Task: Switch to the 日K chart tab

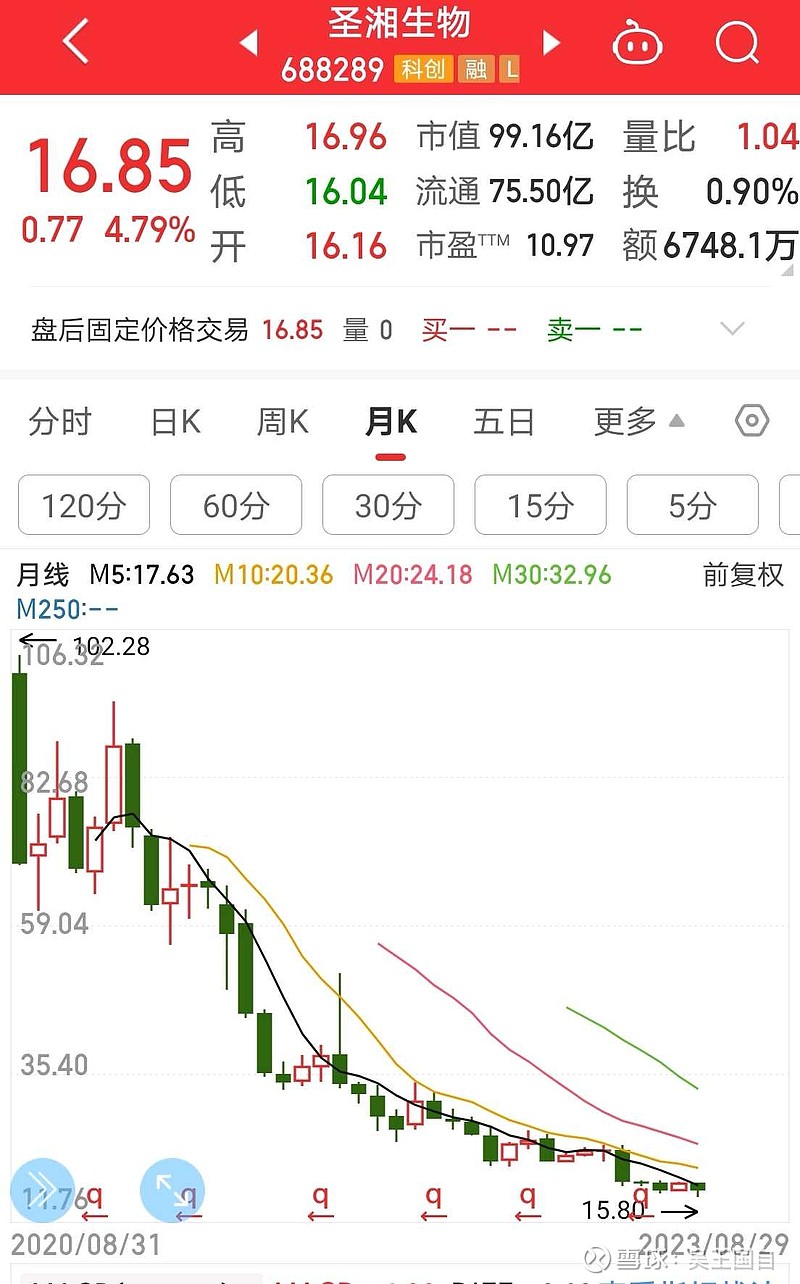Action: pyautogui.click(x=176, y=422)
